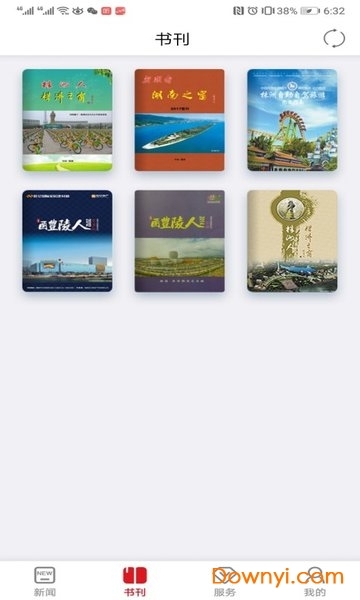
Task: Open the beige cover book with medallion
Action: click(292, 241)
